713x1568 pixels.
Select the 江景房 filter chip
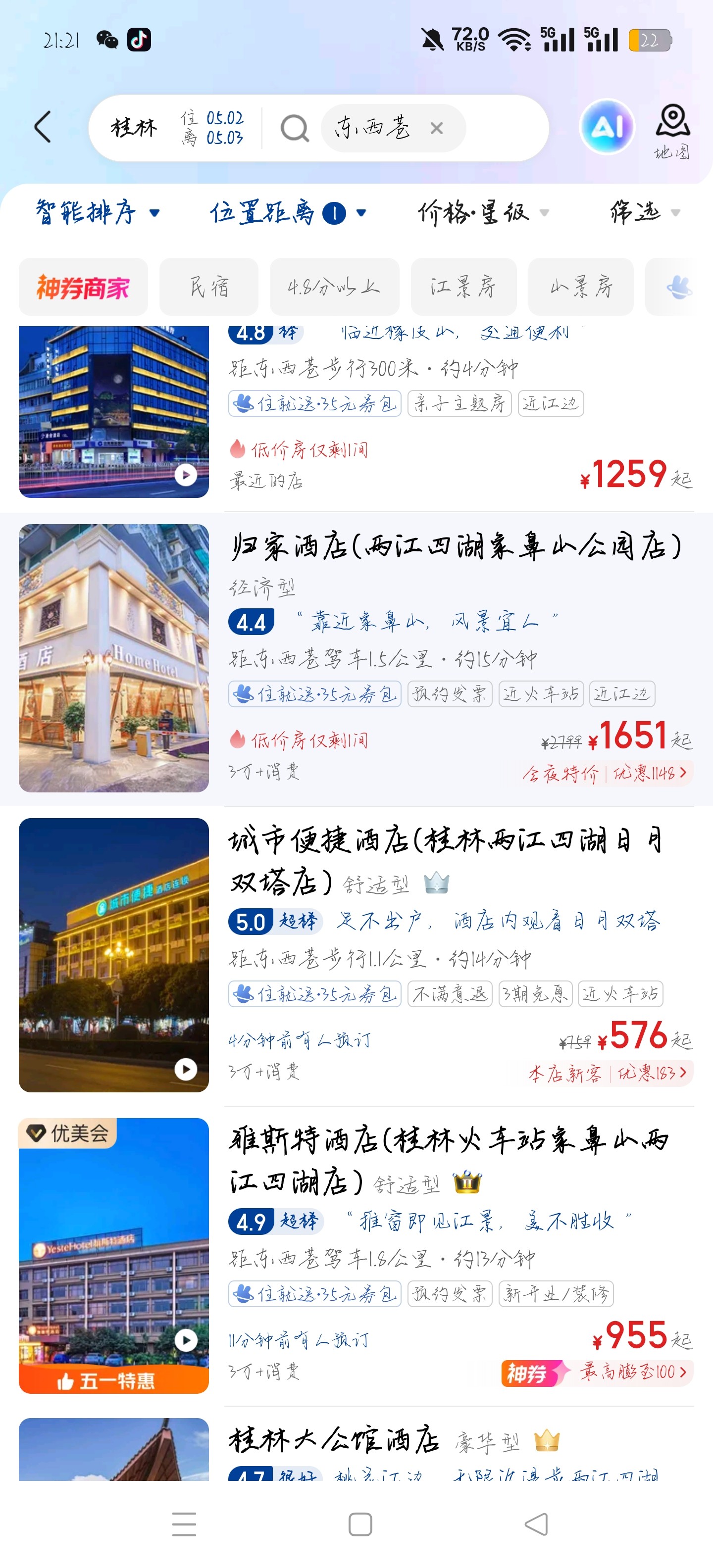[463, 287]
